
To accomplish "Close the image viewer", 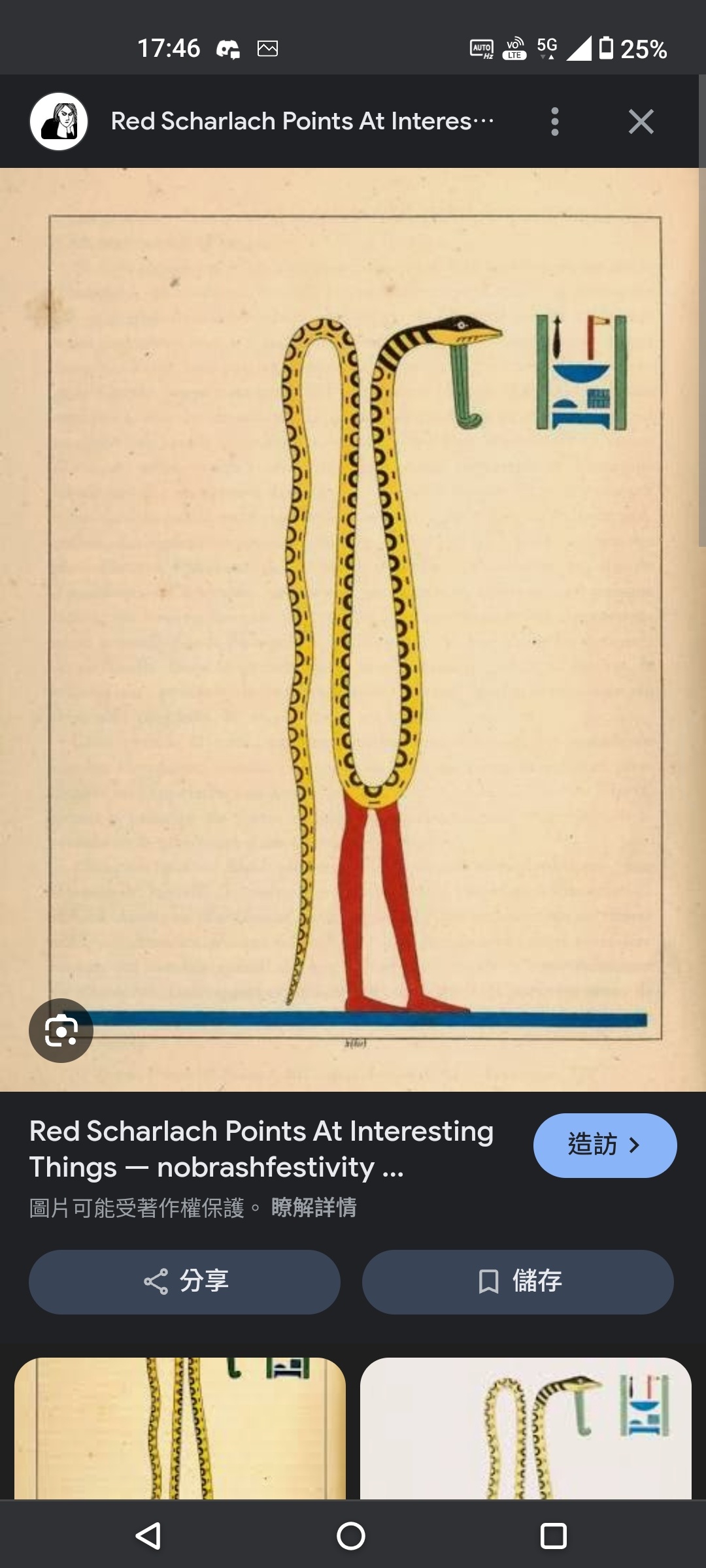I will click(x=641, y=122).
